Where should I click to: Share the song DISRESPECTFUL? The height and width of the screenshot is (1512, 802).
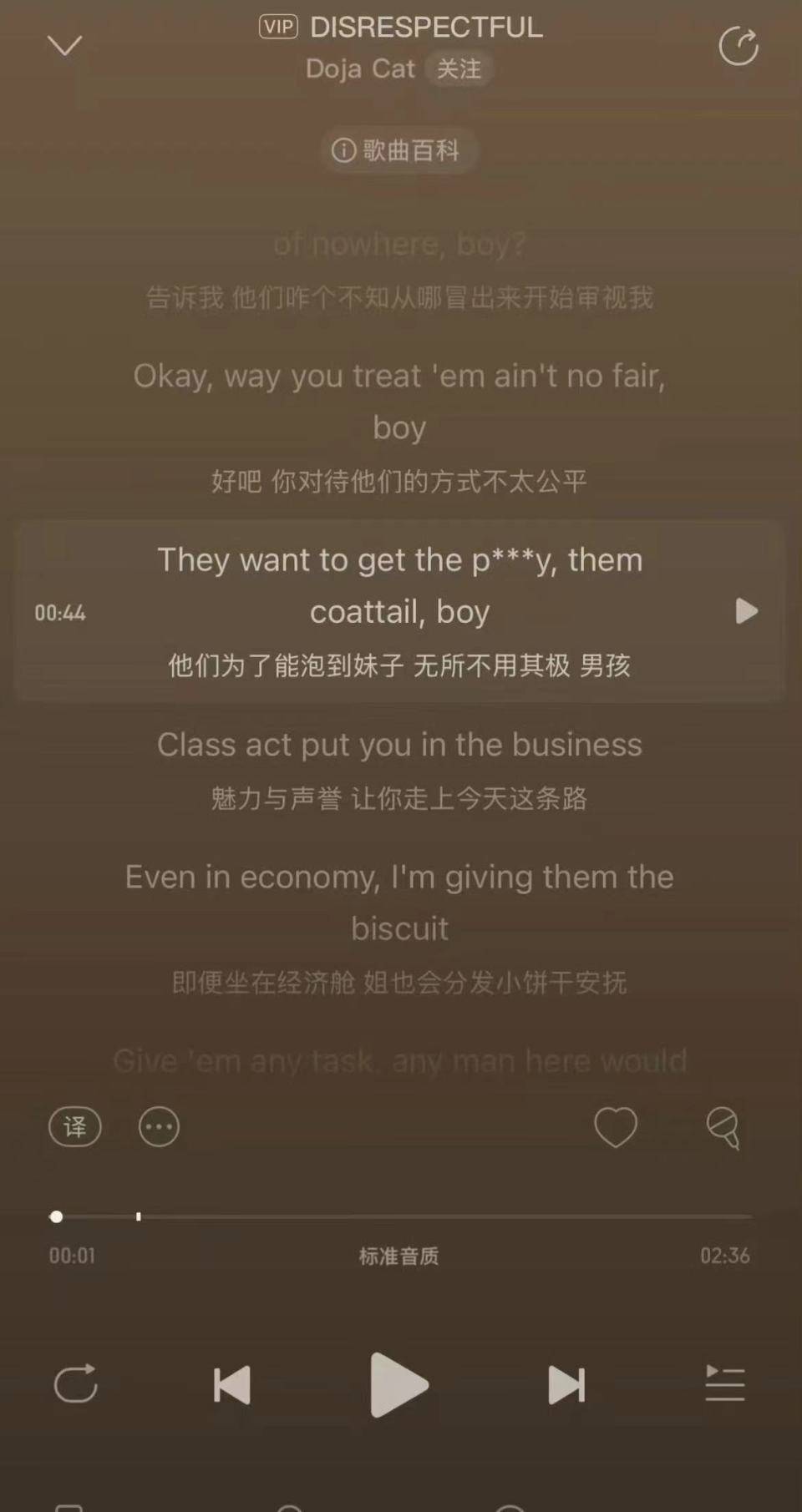point(739,46)
